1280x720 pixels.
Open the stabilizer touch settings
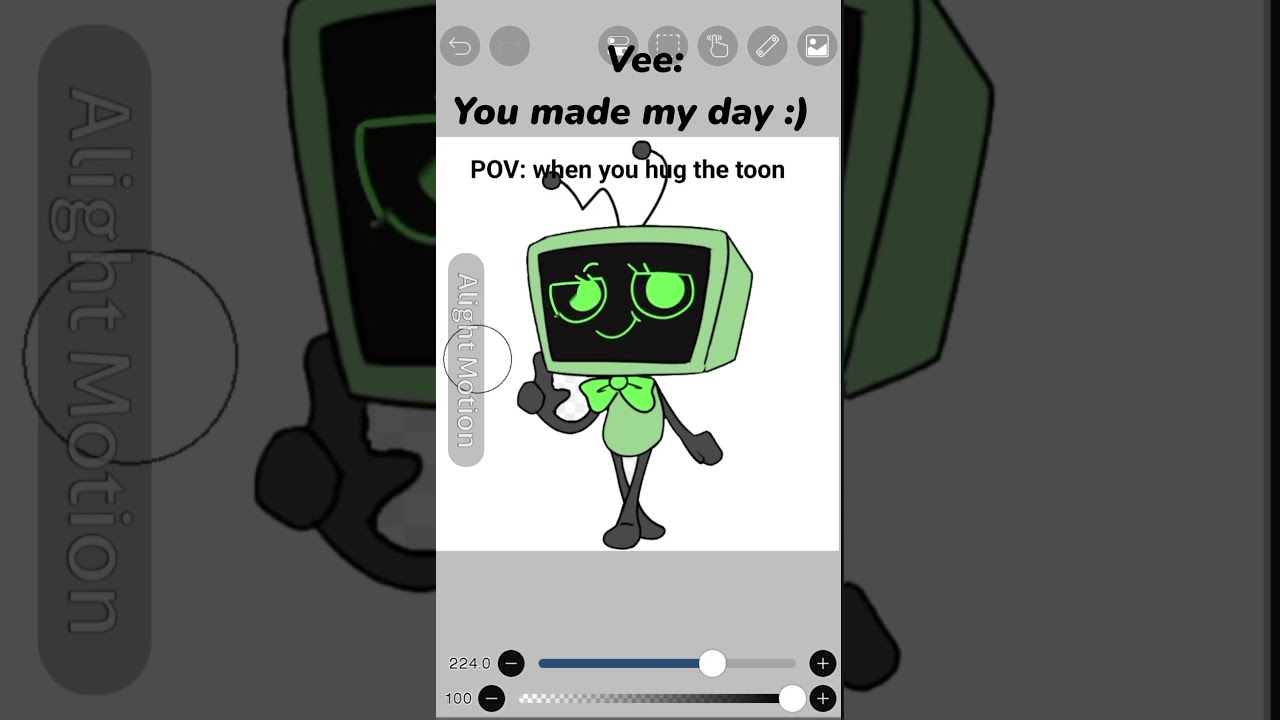coord(717,46)
